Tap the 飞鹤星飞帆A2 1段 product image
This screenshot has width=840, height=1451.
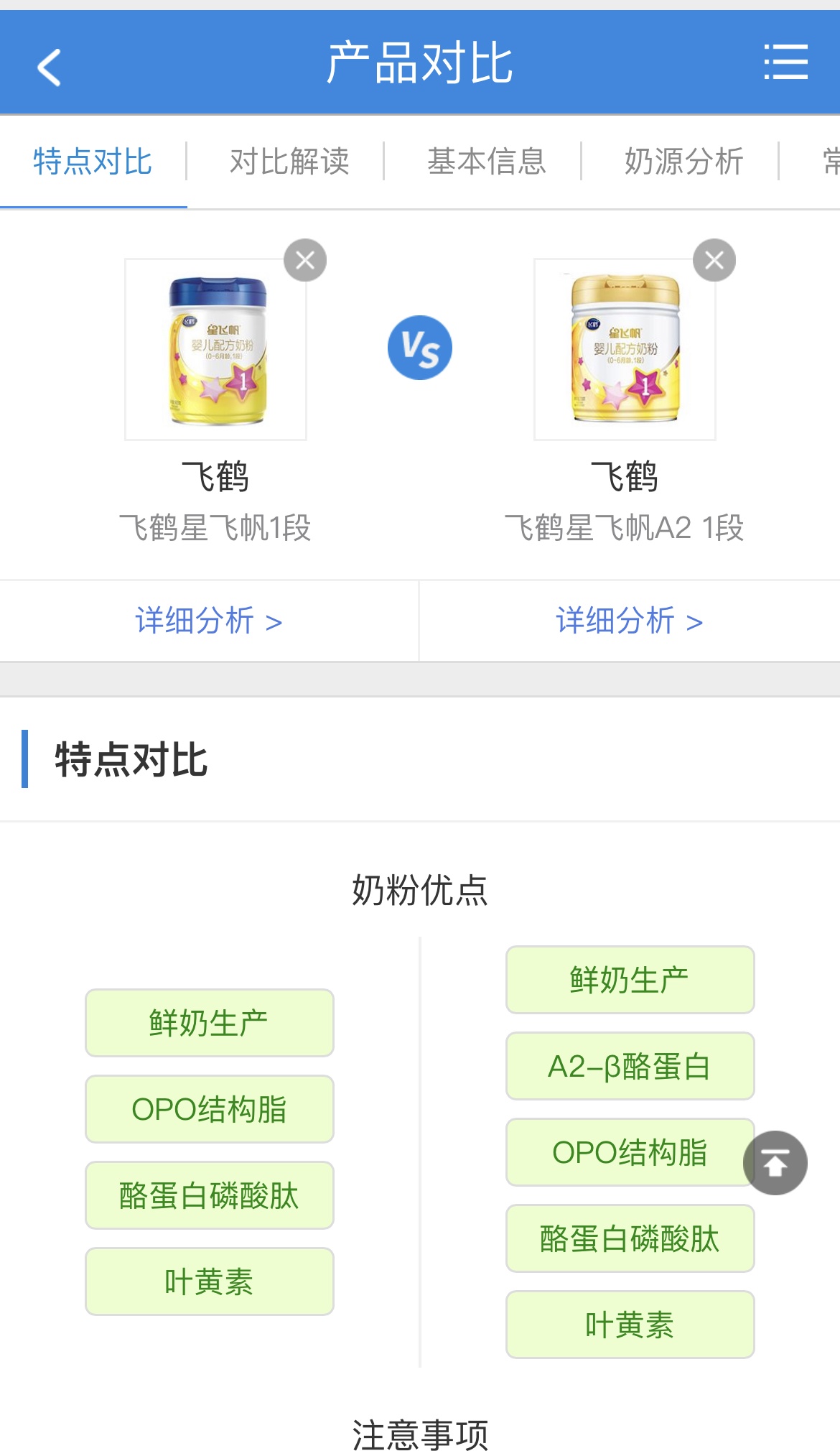coord(625,350)
